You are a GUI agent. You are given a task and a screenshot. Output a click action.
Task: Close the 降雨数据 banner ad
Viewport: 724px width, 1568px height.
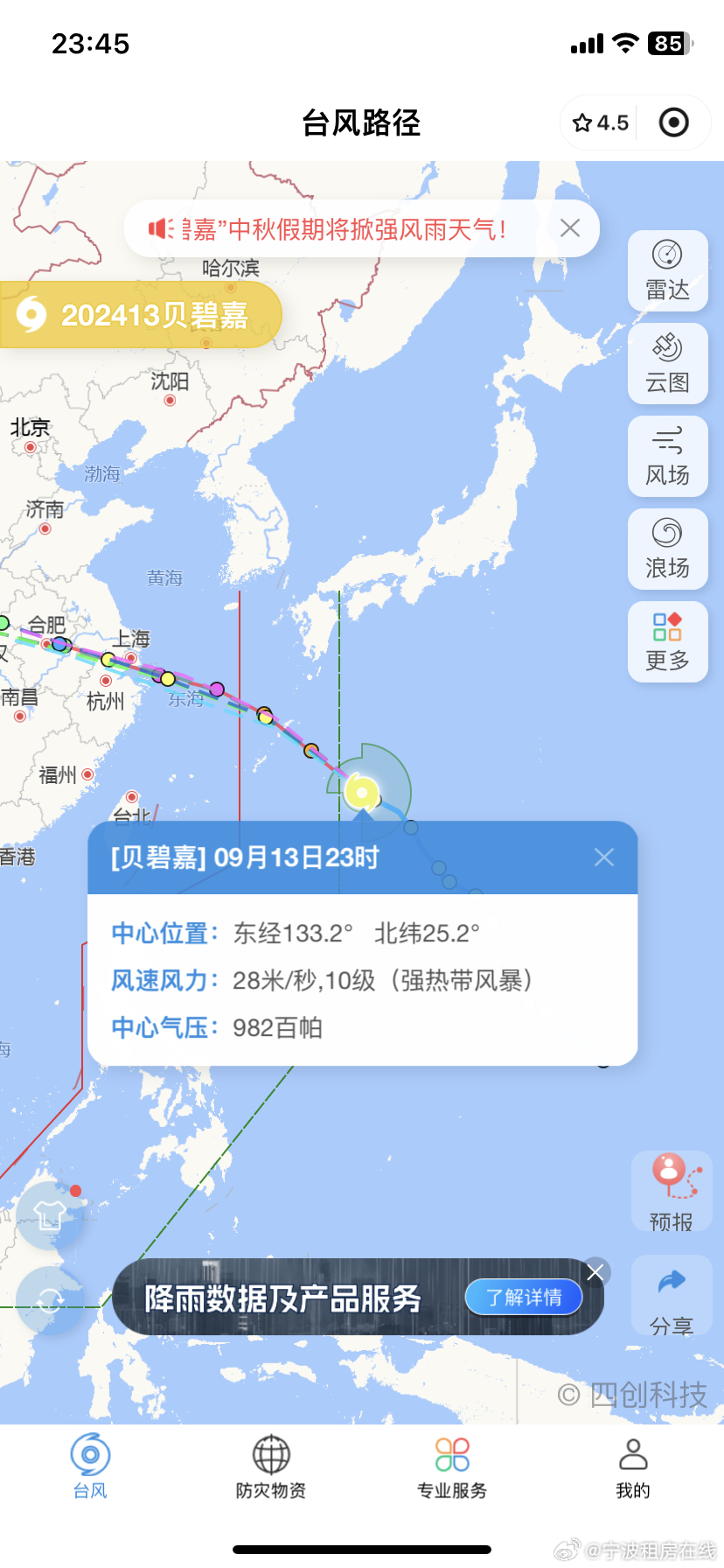595,1272
